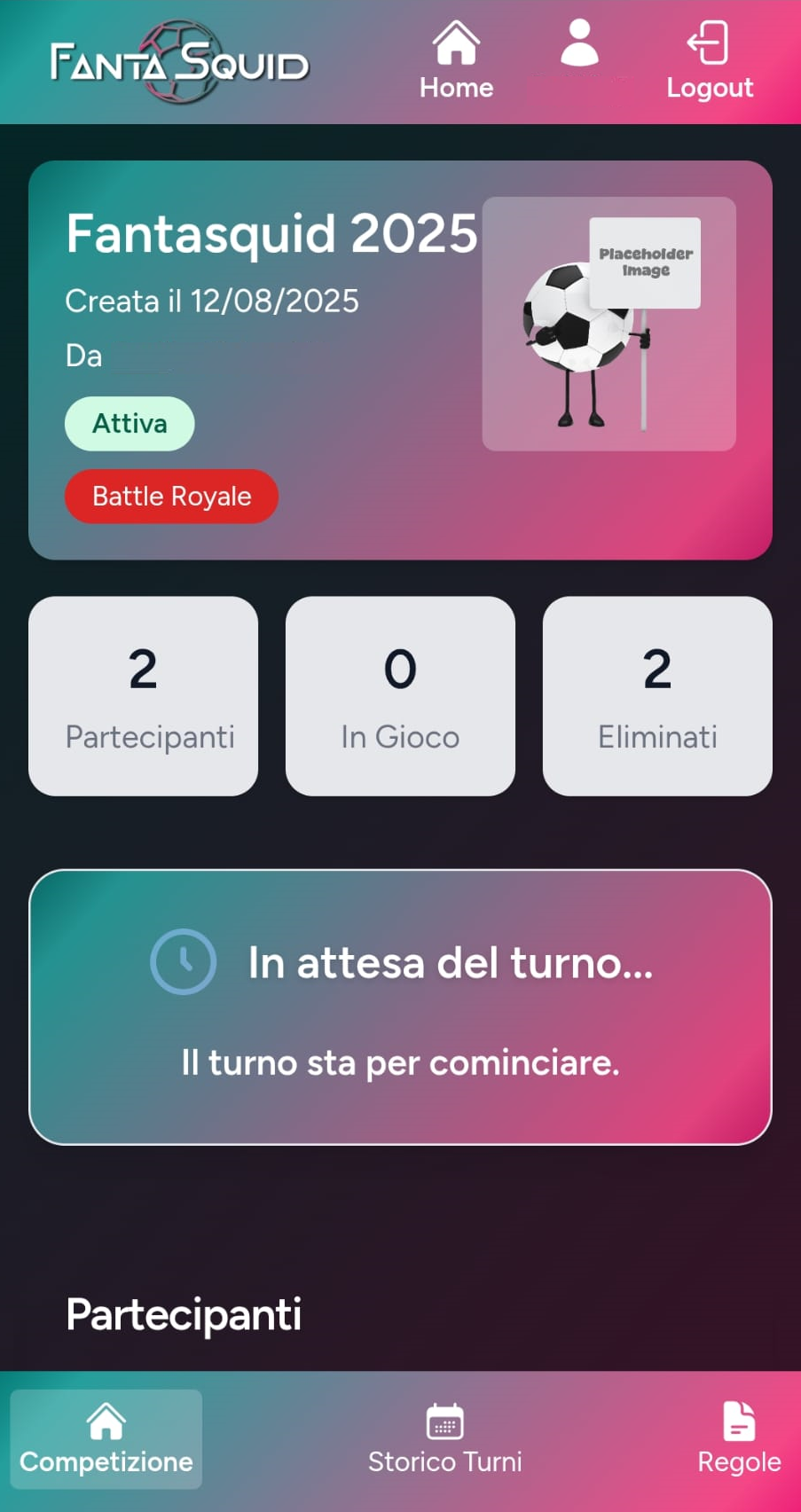Open the user profile icon
Viewport: 801px width, 1512px height.
pyautogui.click(x=579, y=46)
